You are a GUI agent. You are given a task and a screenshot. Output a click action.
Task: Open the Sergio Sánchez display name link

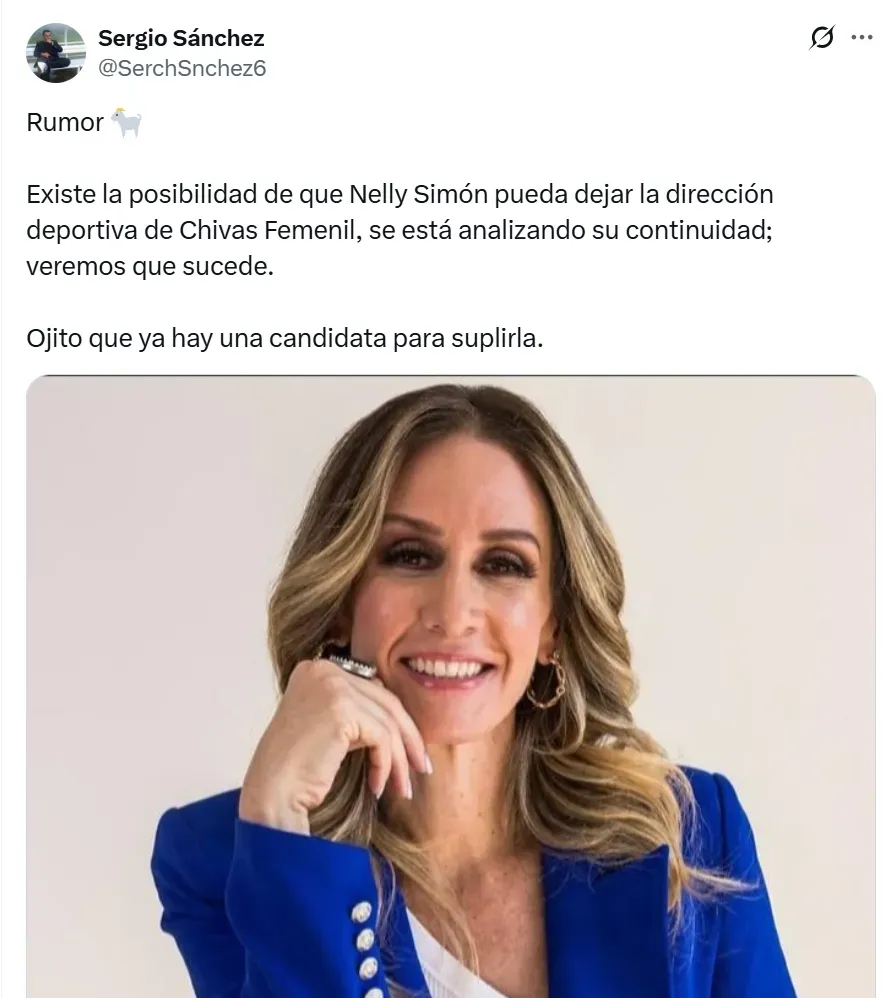click(181, 39)
